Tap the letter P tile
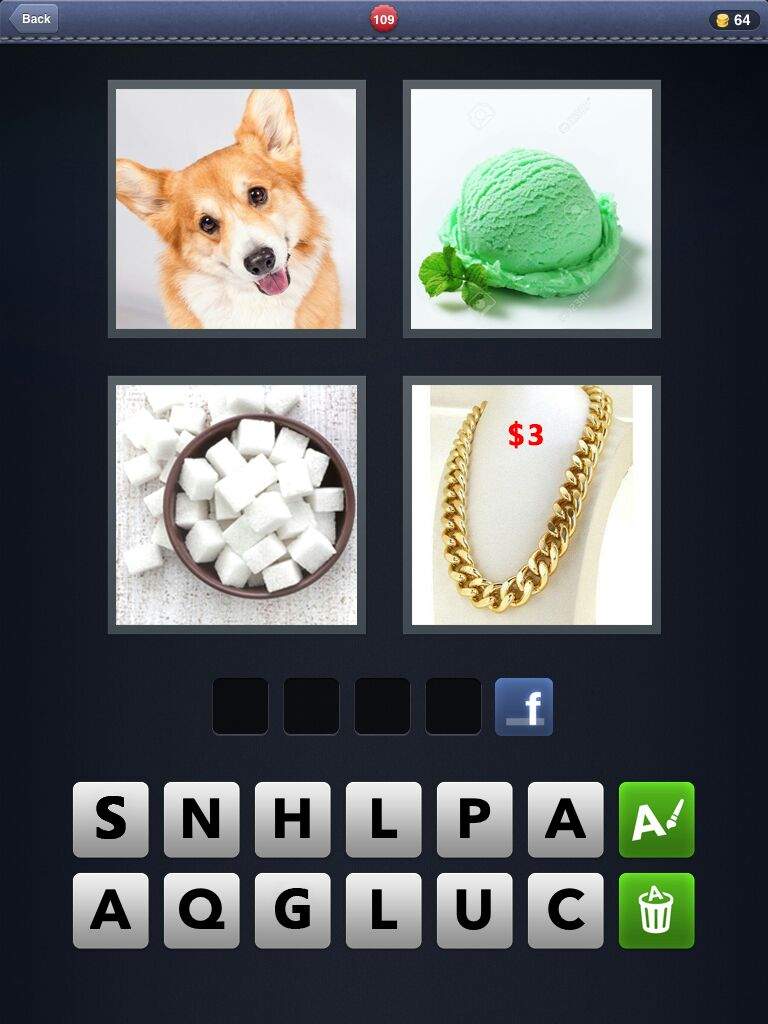Image resolution: width=768 pixels, height=1024 pixels. coord(475,819)
